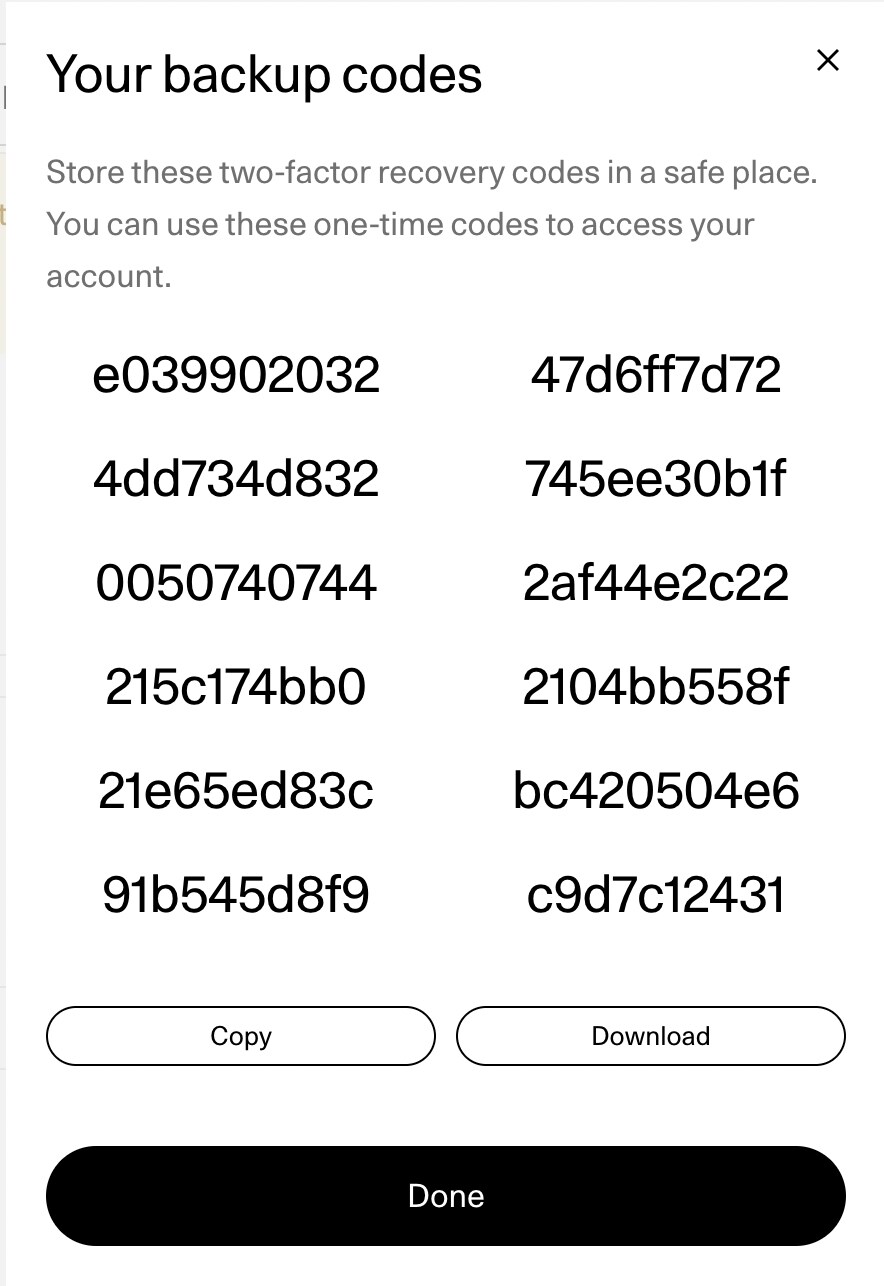
Task: Click the Your backup codes heading
Action: coord(264,73)
